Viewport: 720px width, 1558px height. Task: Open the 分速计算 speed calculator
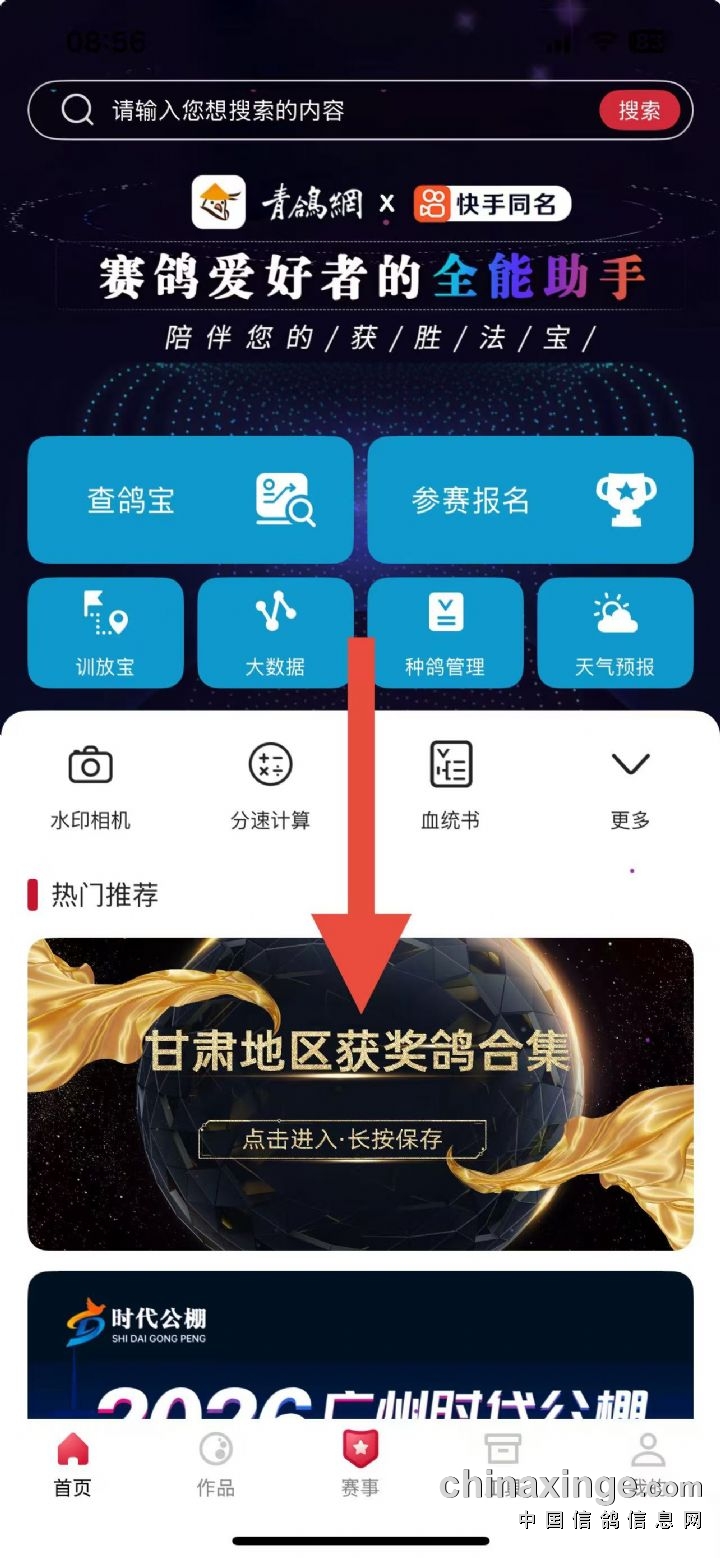click(x=270, y=785)
